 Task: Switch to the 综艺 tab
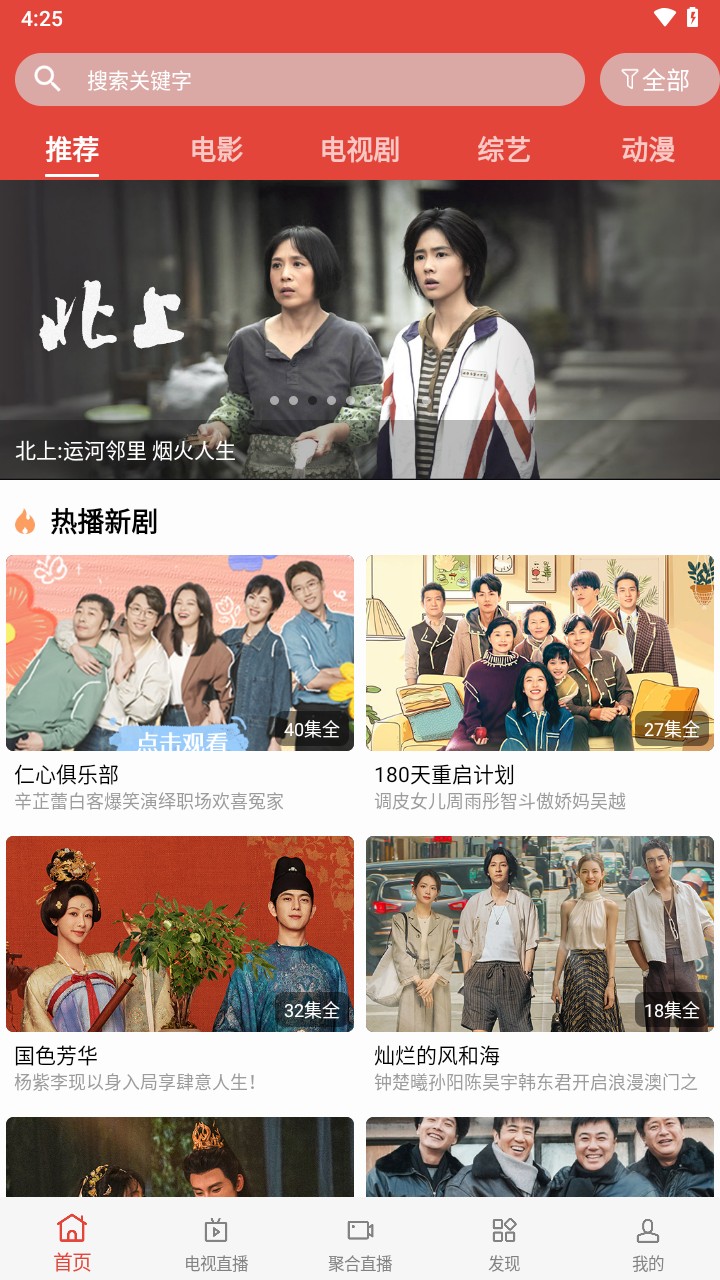click(x=503, y=151)
